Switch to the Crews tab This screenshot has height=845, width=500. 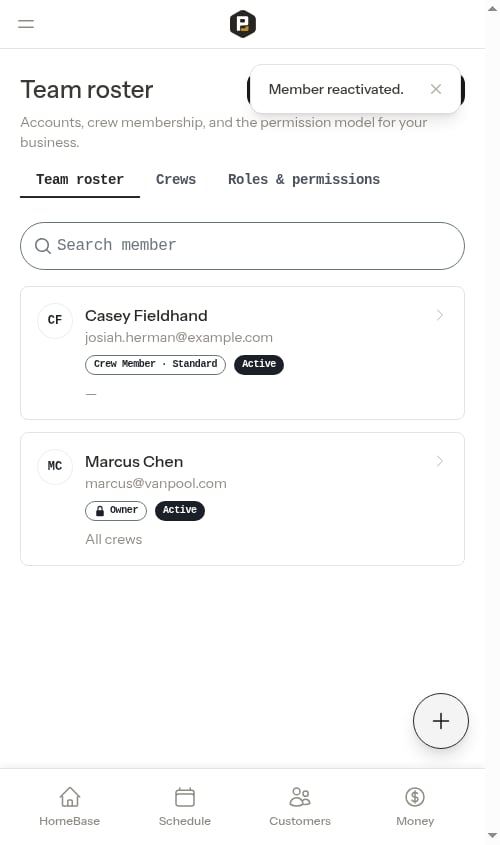click(176, 179)
